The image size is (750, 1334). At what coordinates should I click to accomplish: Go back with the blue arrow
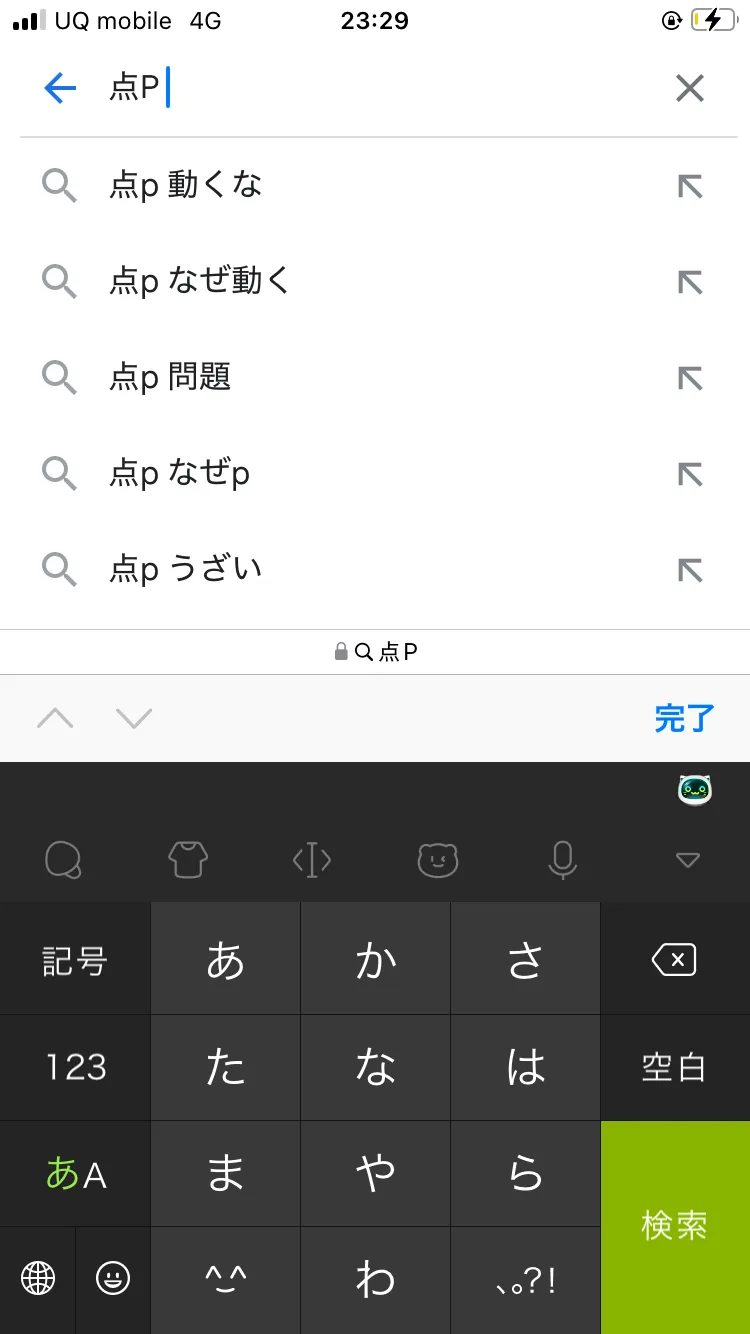pyautogui.click(x=60, y=89)
